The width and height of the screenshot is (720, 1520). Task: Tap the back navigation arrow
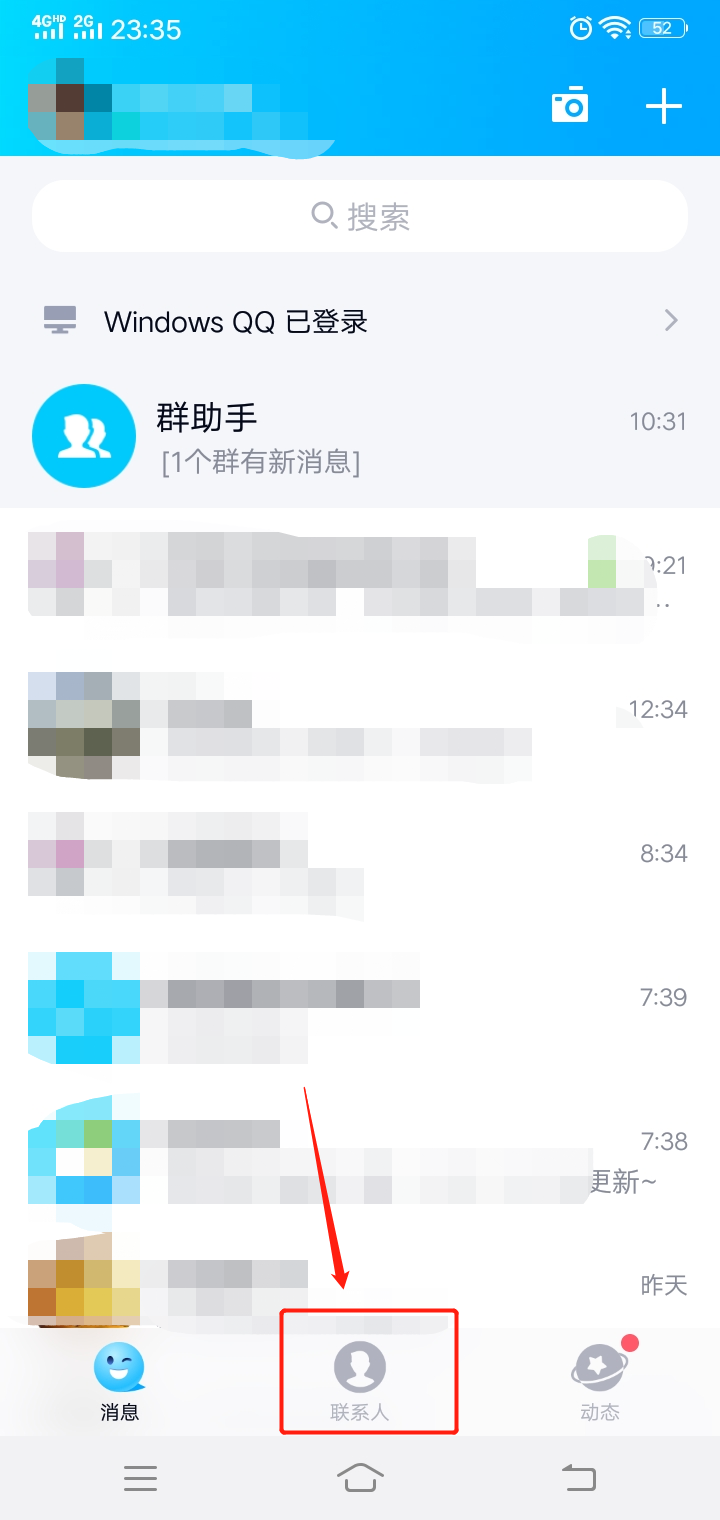coord(579,1479)
